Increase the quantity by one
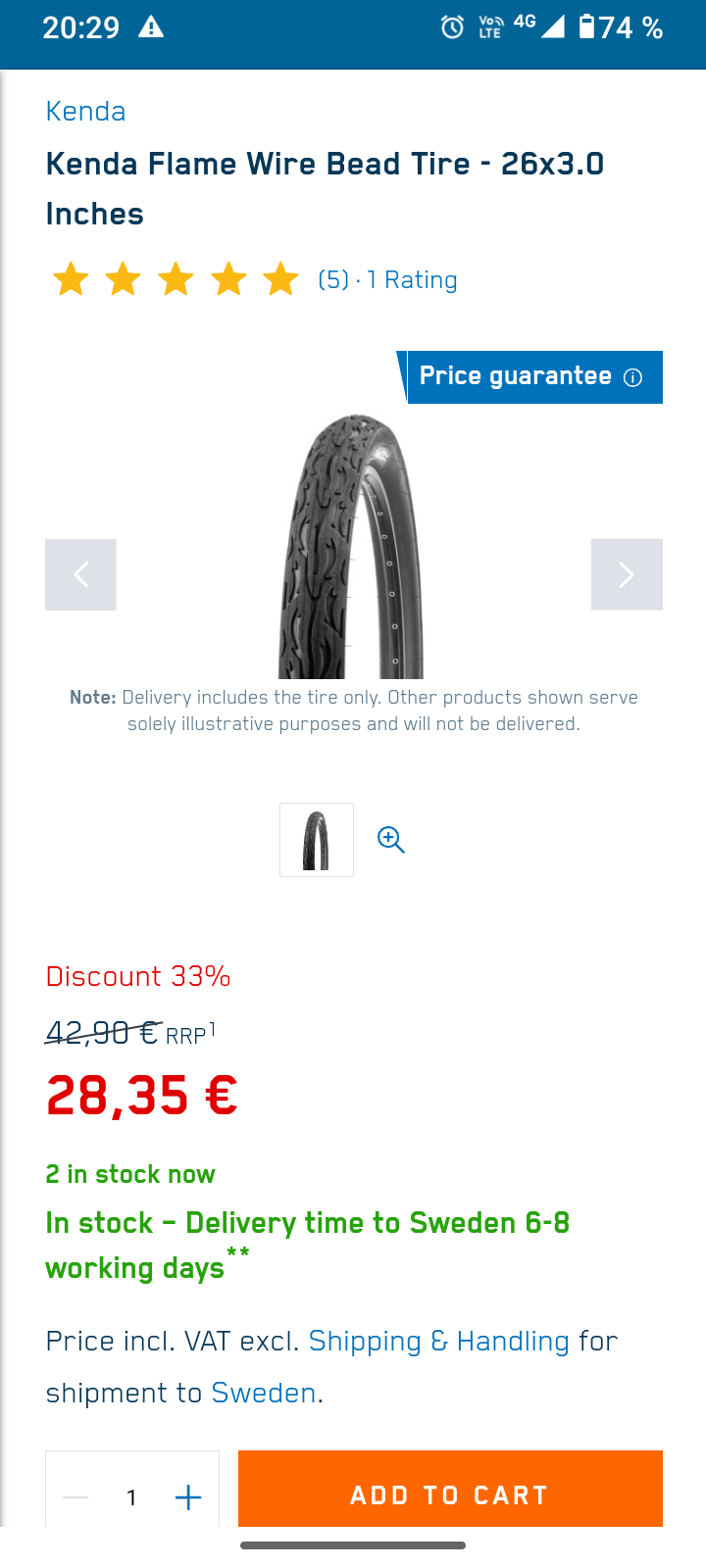Viewport: 706px width, 1568px height. 188,1496
